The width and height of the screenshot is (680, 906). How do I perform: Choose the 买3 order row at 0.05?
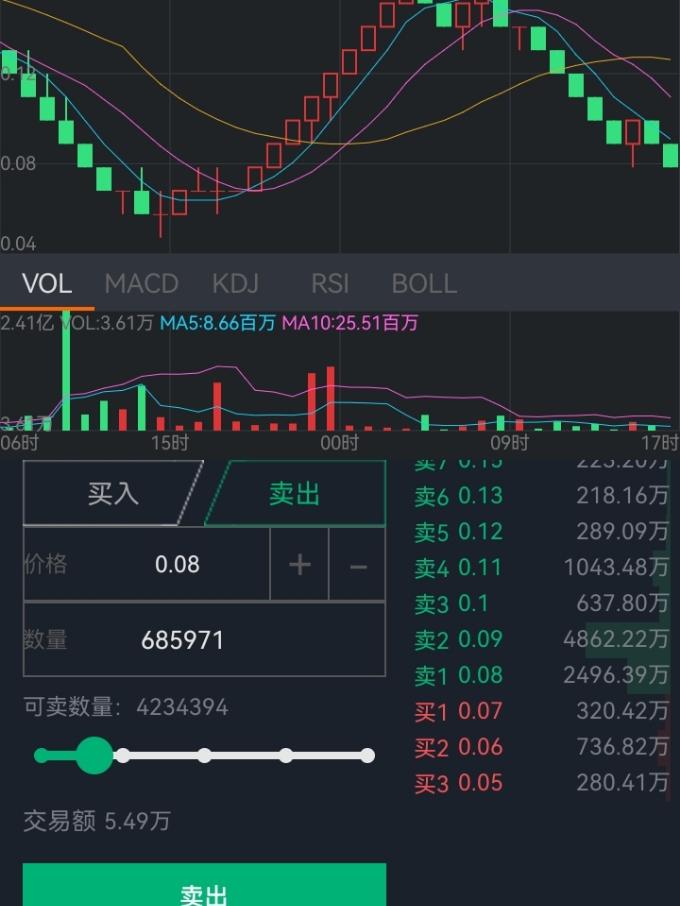tap(540, 783)
